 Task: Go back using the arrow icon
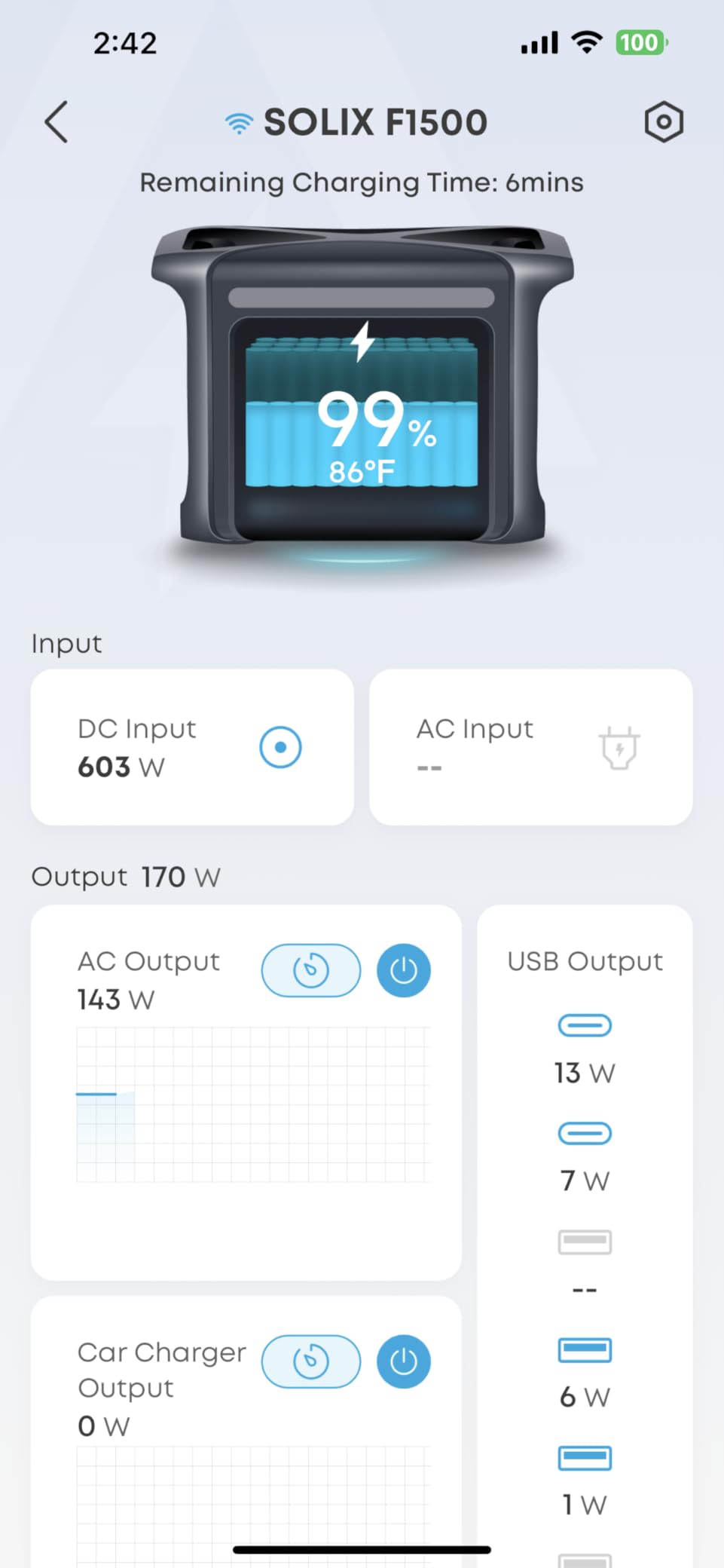[57, 122]
